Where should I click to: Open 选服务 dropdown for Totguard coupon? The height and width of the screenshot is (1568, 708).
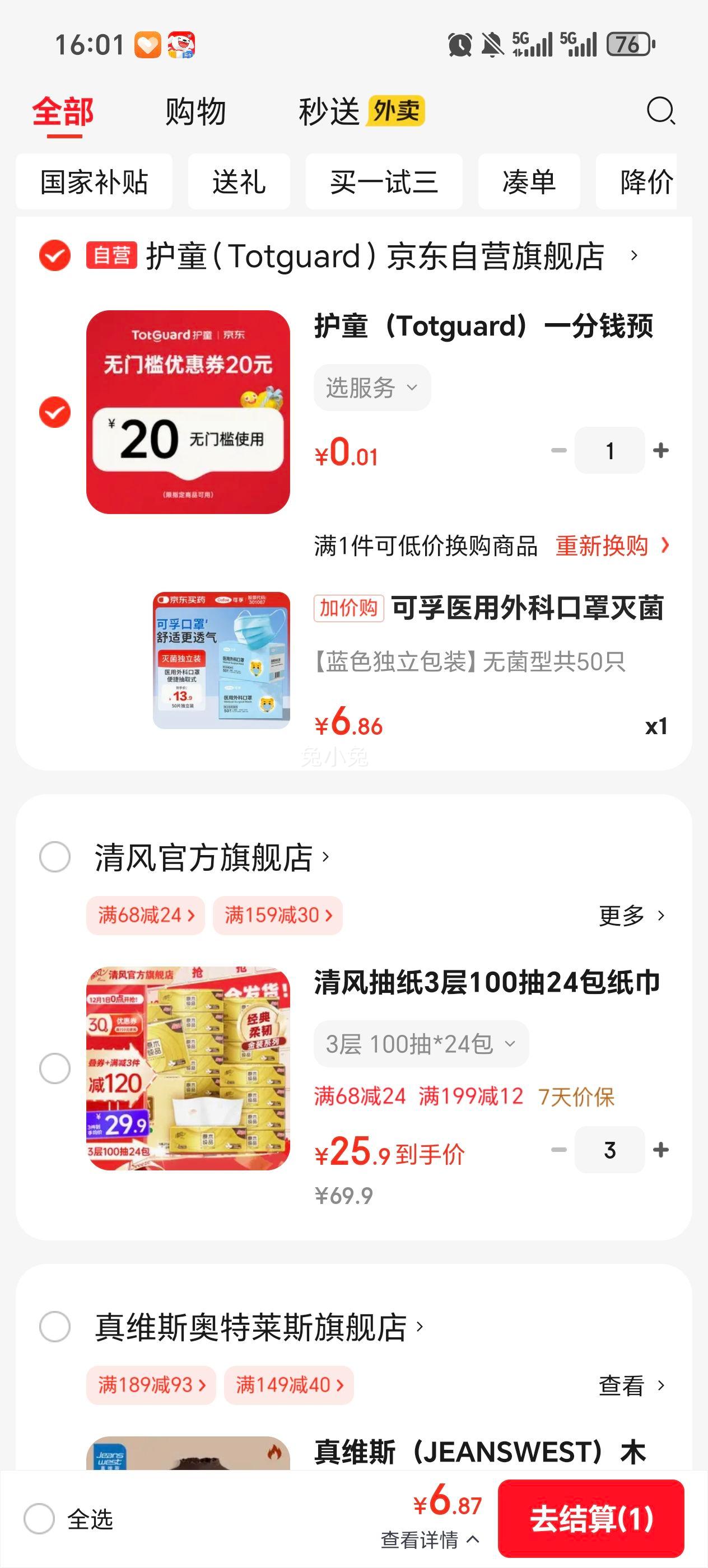(x=372, y=388)
